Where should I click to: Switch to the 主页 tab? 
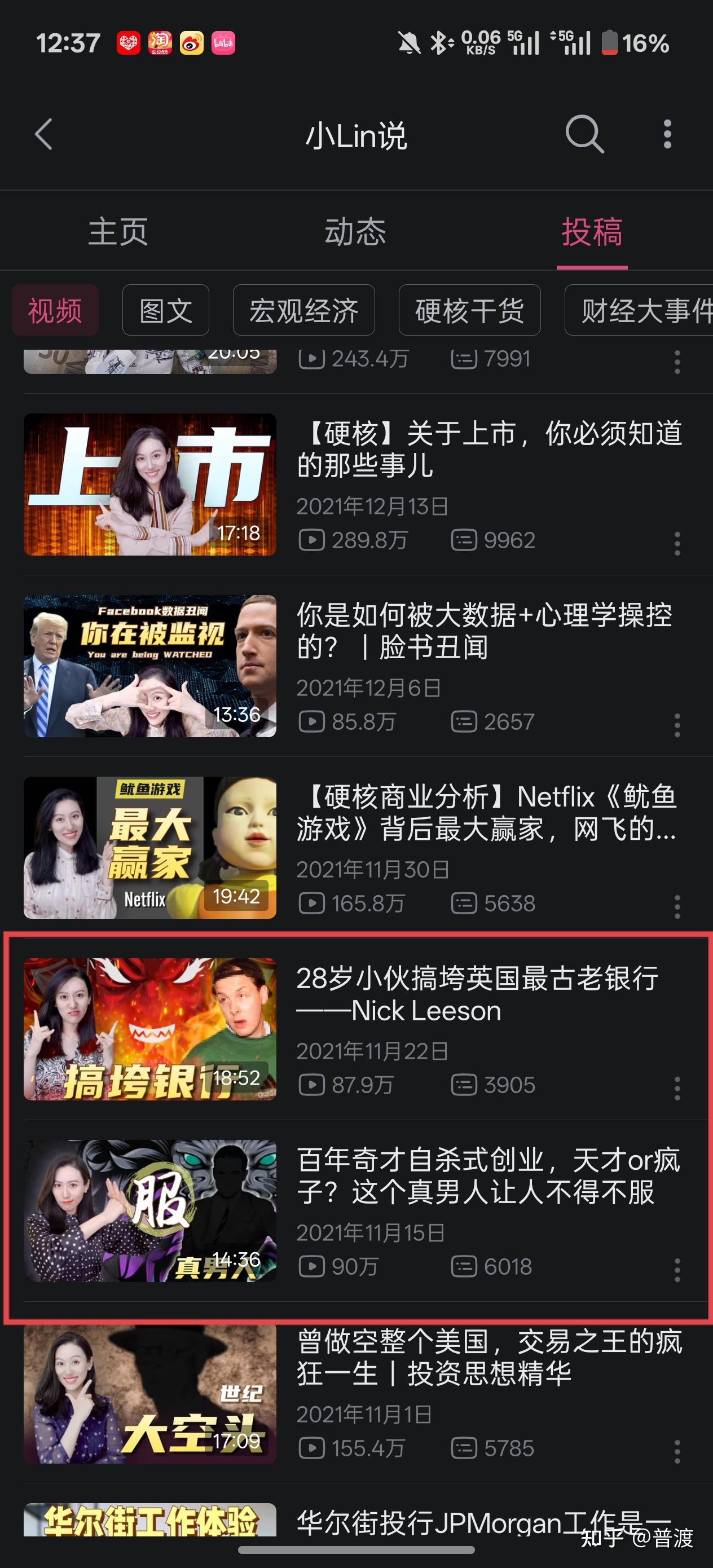pos(118,232)
